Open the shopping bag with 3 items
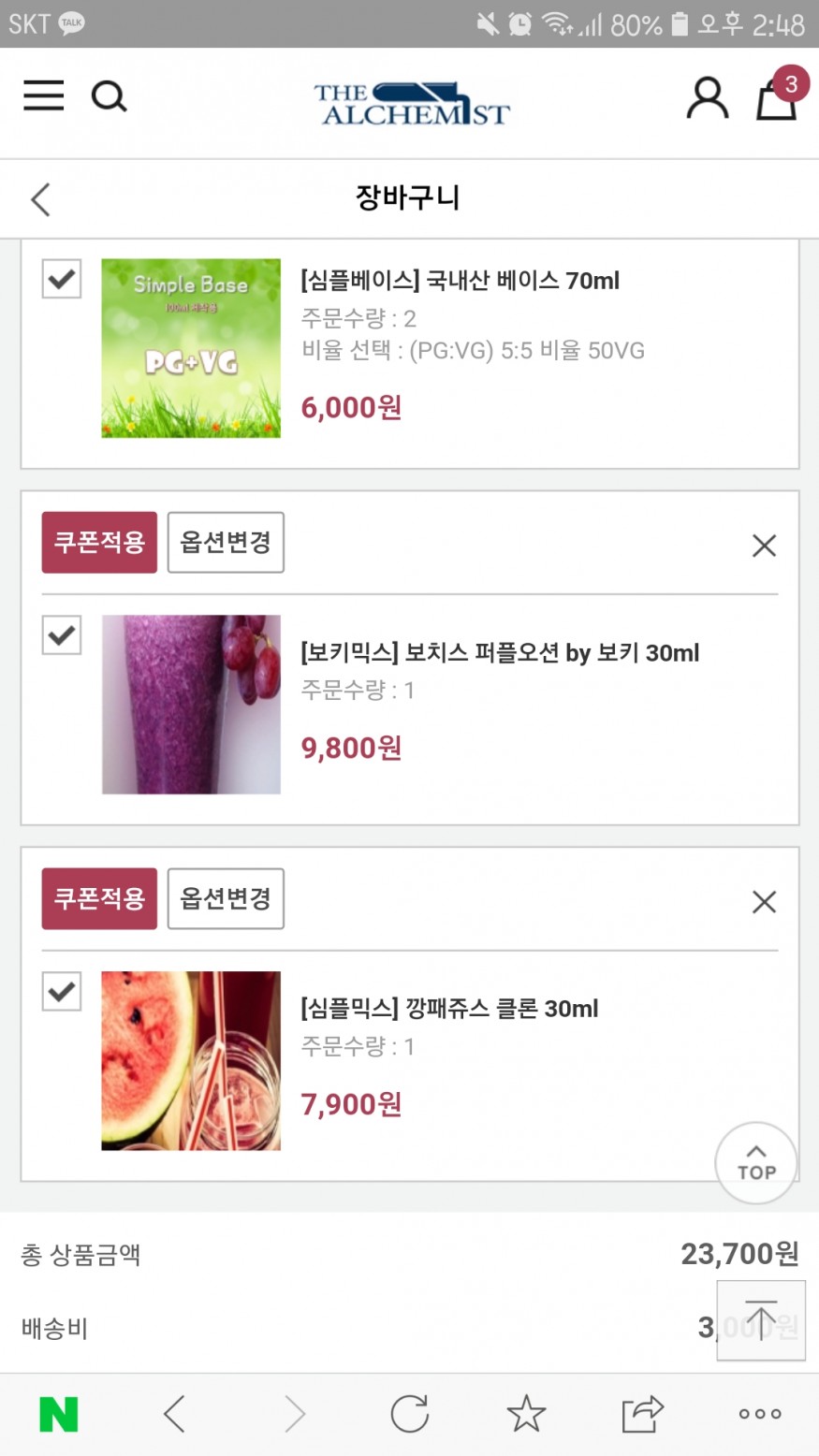The width and height of the screenshot is (819, 1456). [x=777, y=97]
